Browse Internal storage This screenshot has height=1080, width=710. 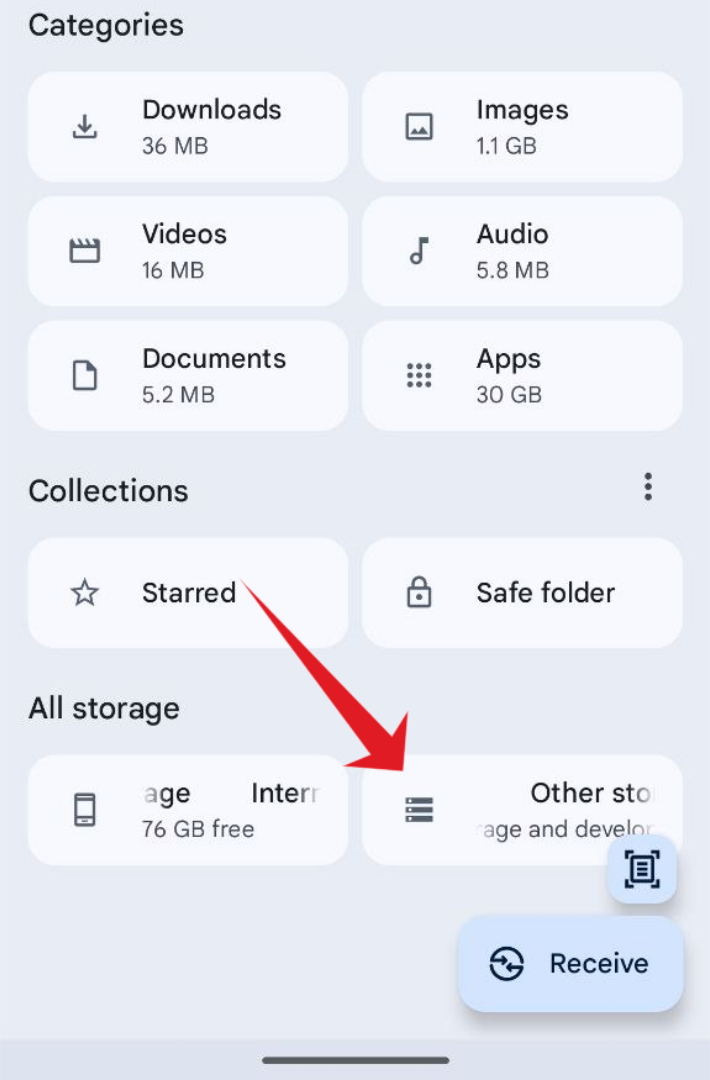tap(188, 810)
